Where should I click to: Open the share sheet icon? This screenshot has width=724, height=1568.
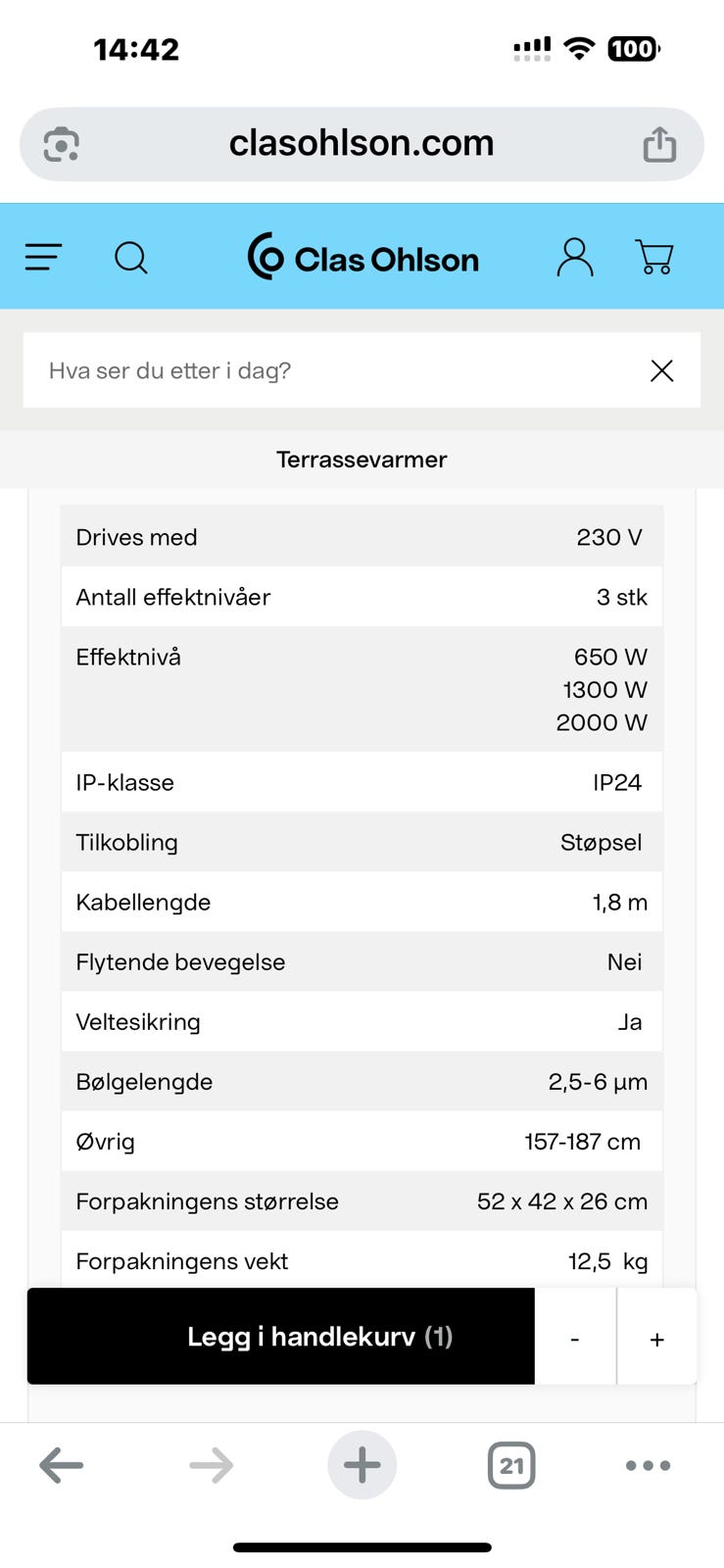tap(660, 143)
